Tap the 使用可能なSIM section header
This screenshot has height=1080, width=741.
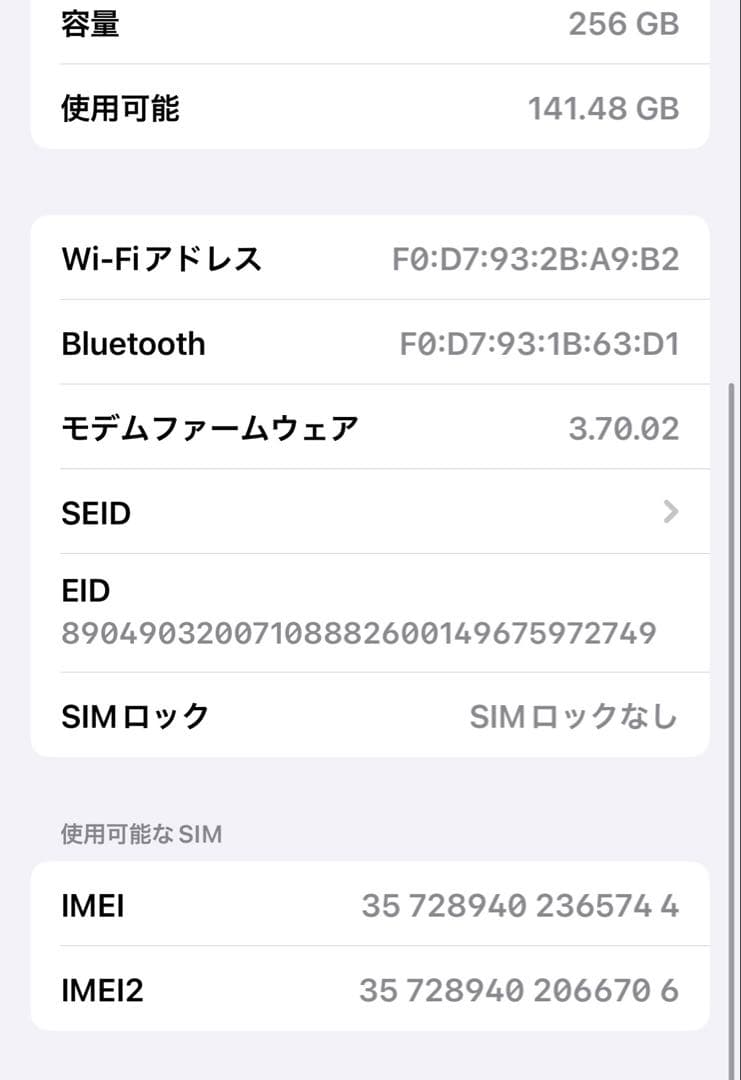coord(141,833)
